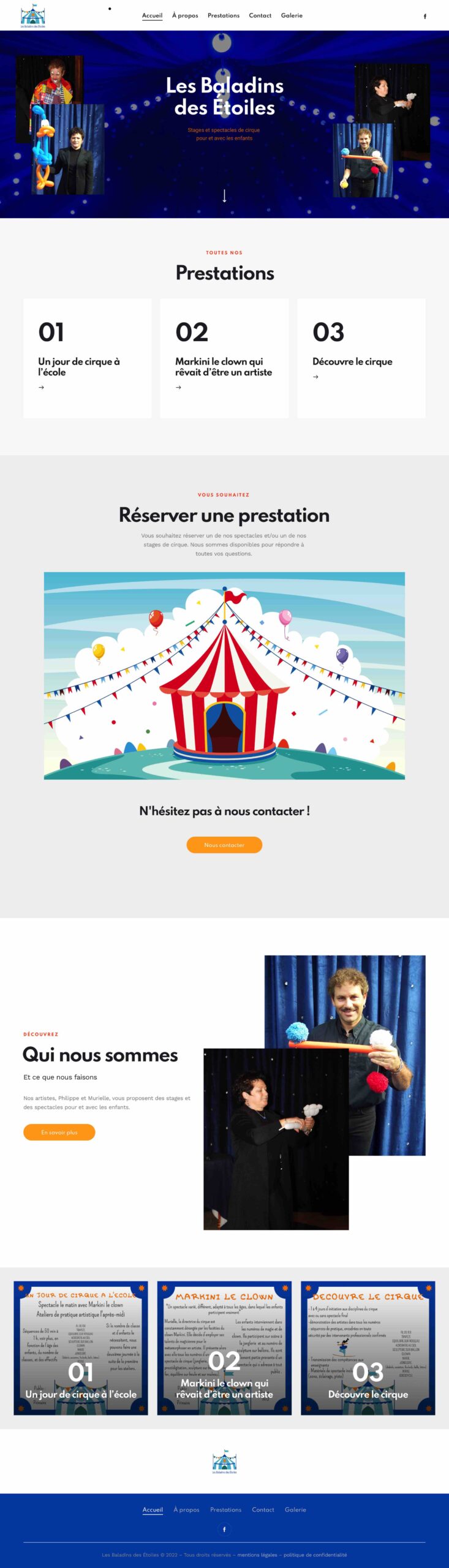
Task: Tap the En savoir plus button
Action: [59, 1133]
